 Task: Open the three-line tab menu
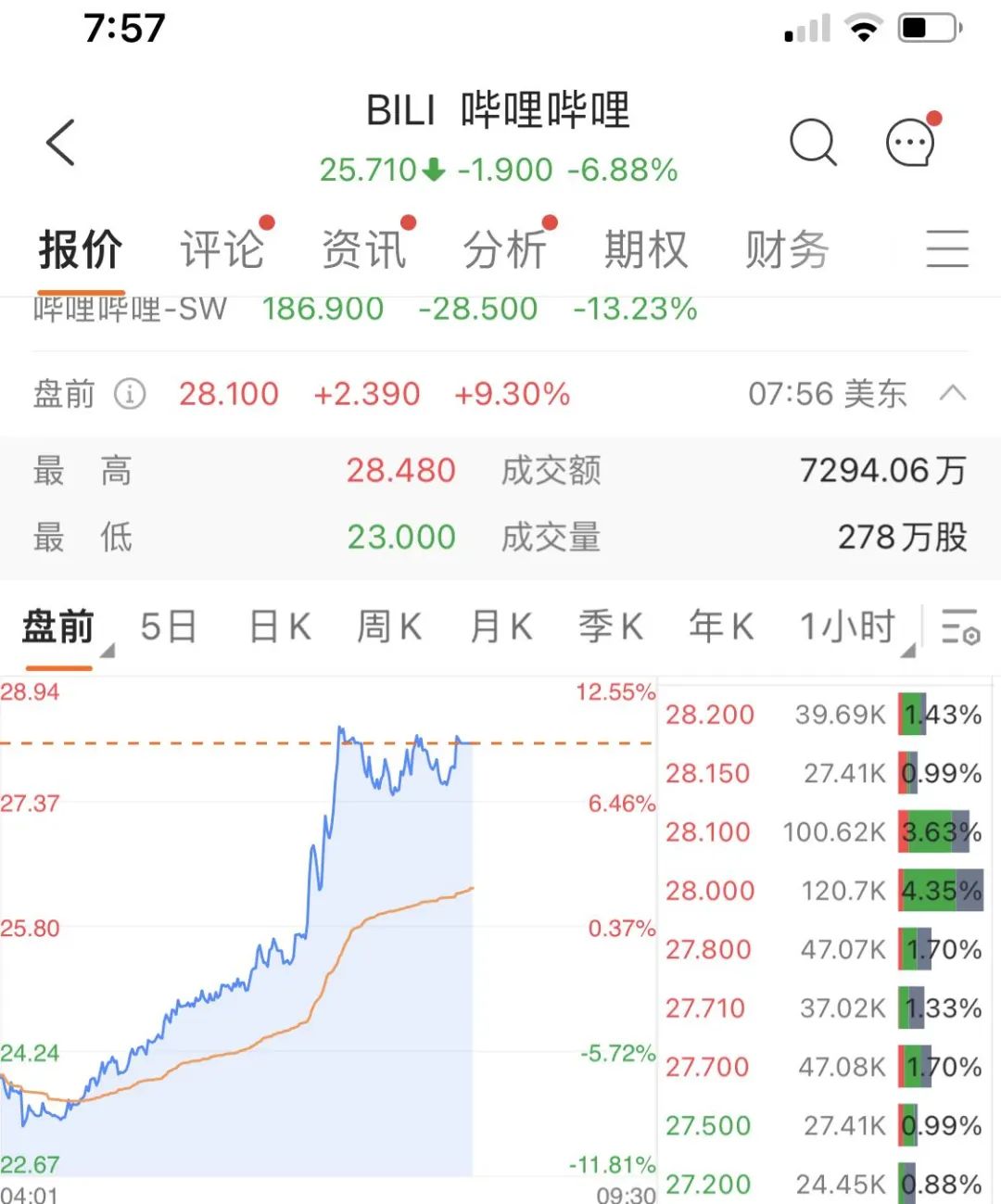coord(947,250)
